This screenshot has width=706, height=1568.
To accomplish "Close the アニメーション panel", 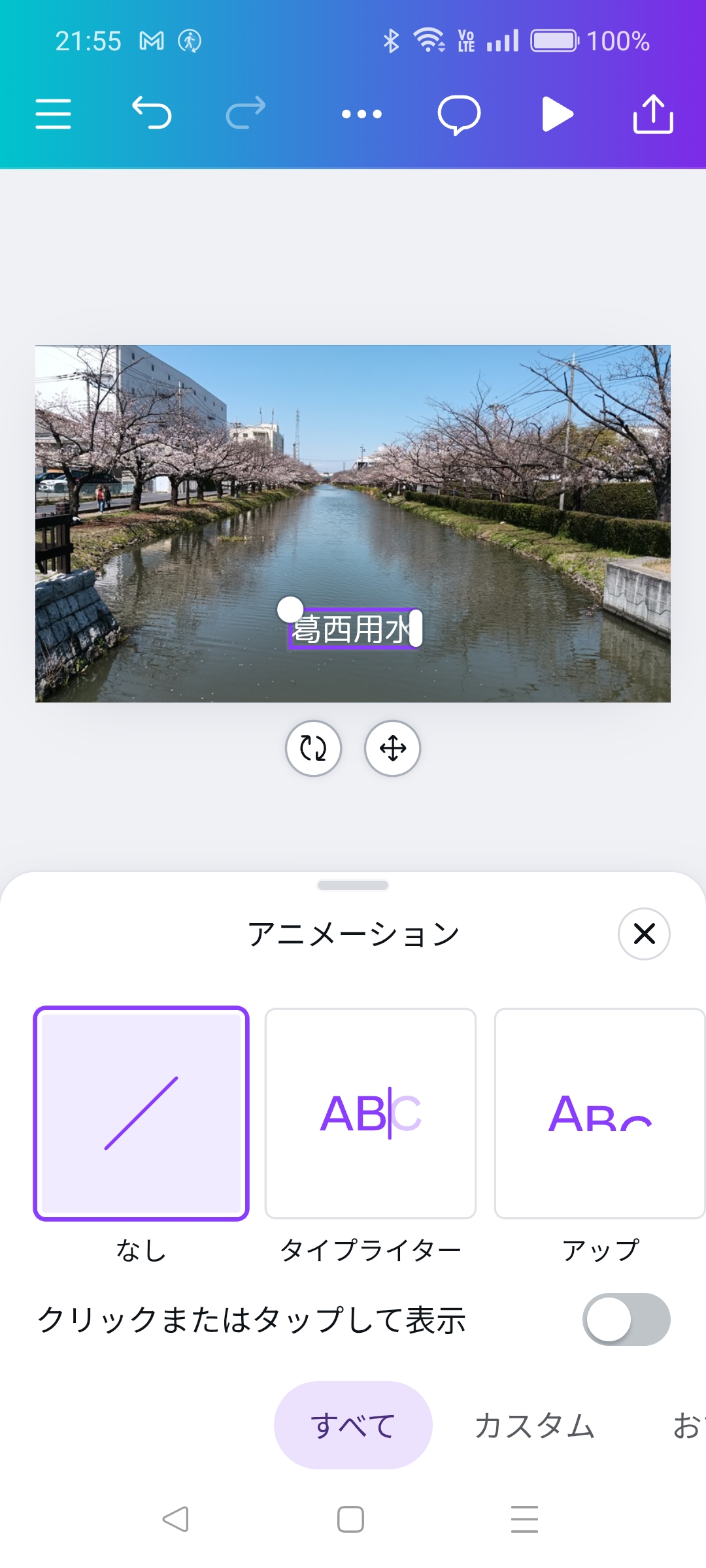I will point(644,934).
